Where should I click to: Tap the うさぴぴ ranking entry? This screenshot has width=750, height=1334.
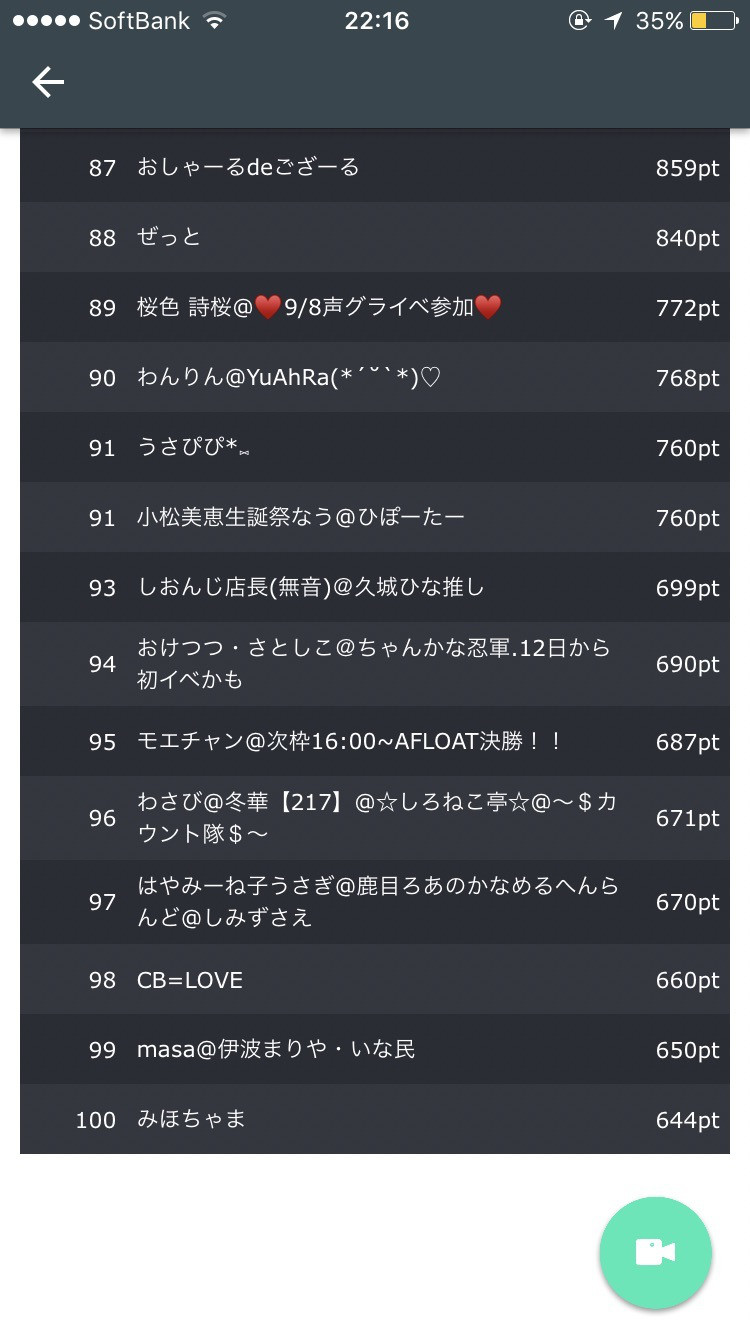(x=375, y=447)
